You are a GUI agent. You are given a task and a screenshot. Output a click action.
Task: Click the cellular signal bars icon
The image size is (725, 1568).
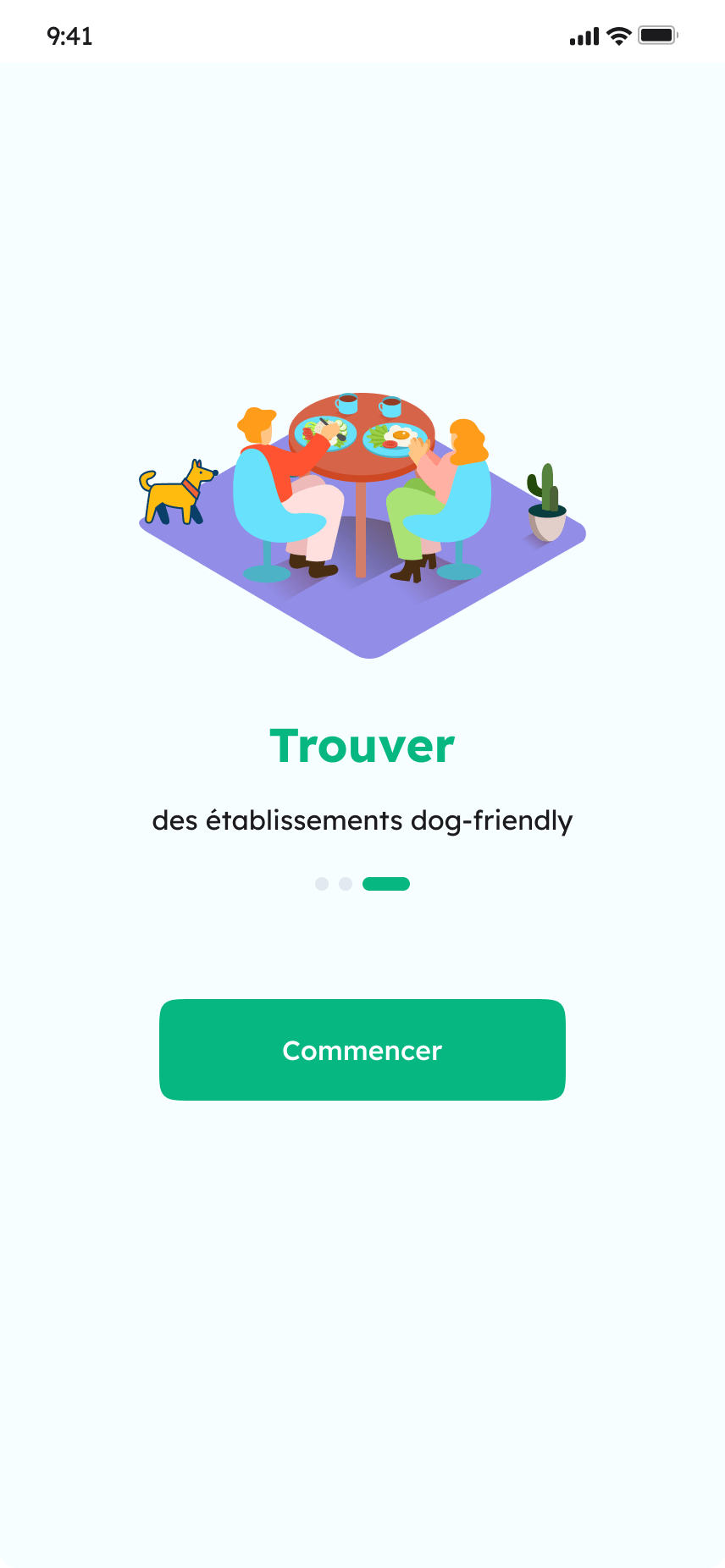[x=584, y=35]
